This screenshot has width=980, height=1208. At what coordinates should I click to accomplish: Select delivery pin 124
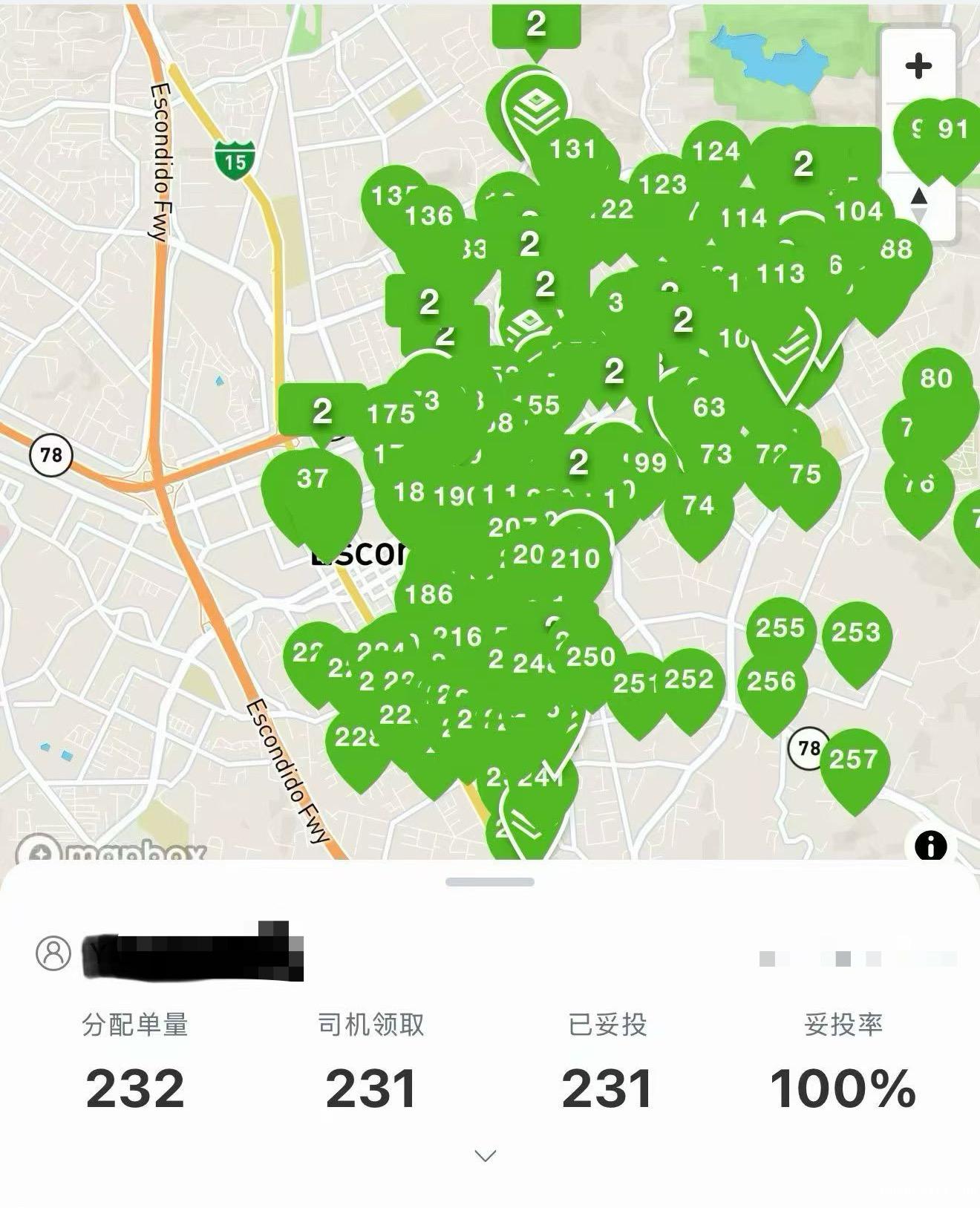[x=716, y=152]
